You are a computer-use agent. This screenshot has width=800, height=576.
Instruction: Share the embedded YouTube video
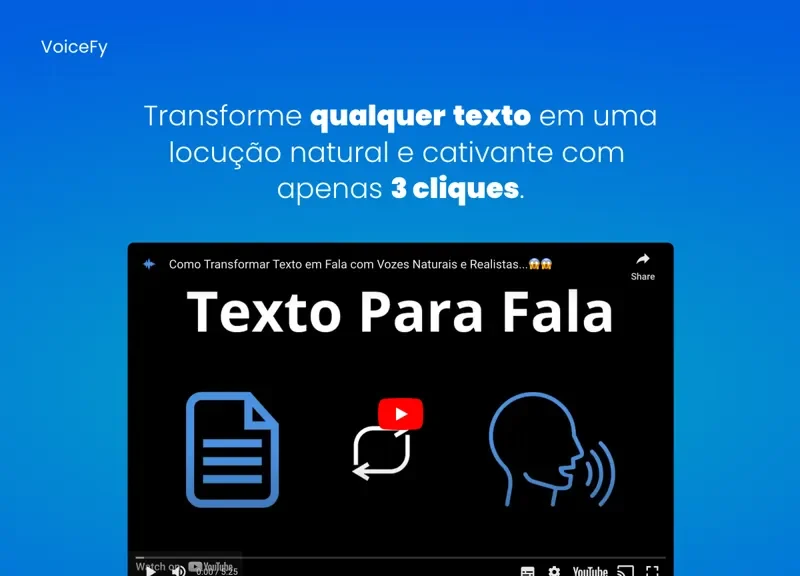(x=642, y=265)
